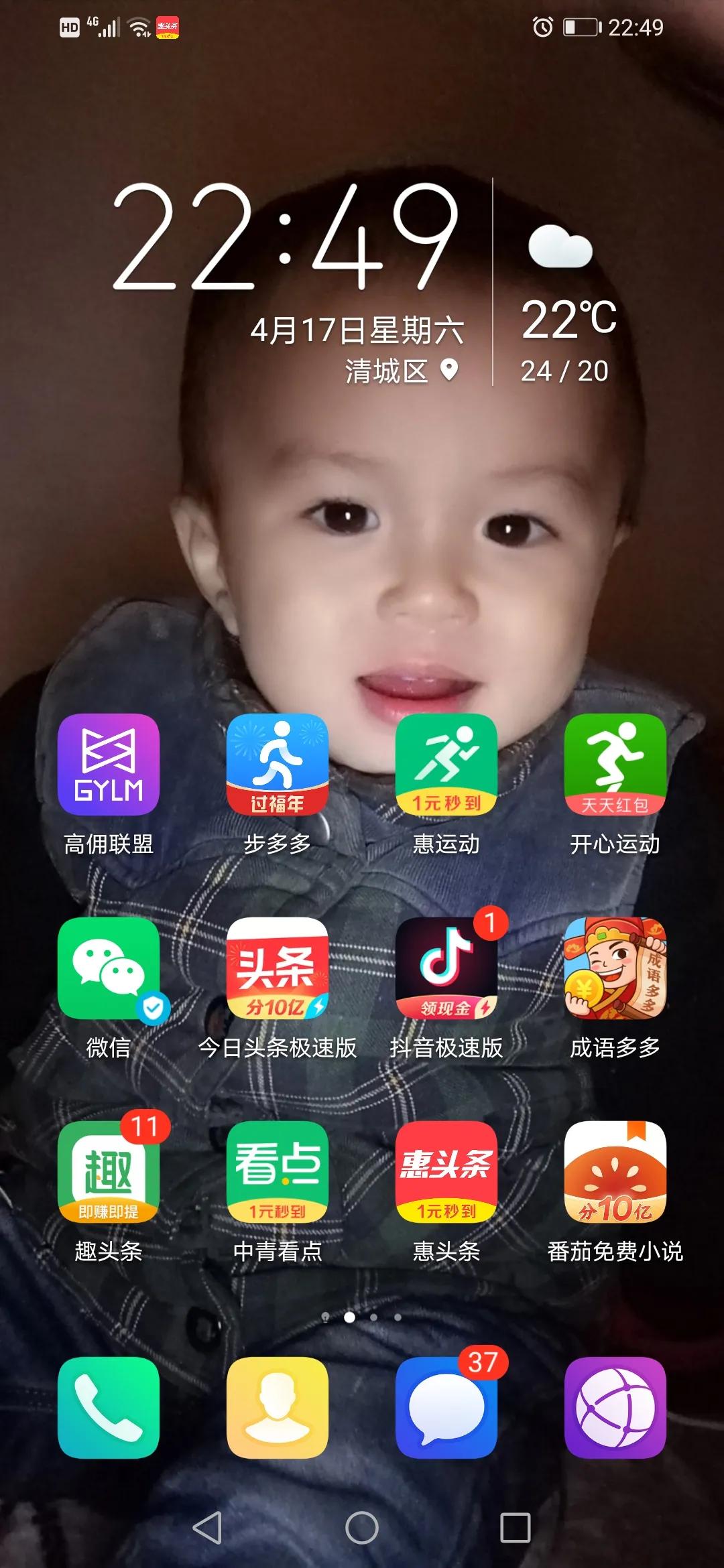The image size is (724, 1568).
Task: Open recent apps via the square button
Action: [x=516, y=1528]
